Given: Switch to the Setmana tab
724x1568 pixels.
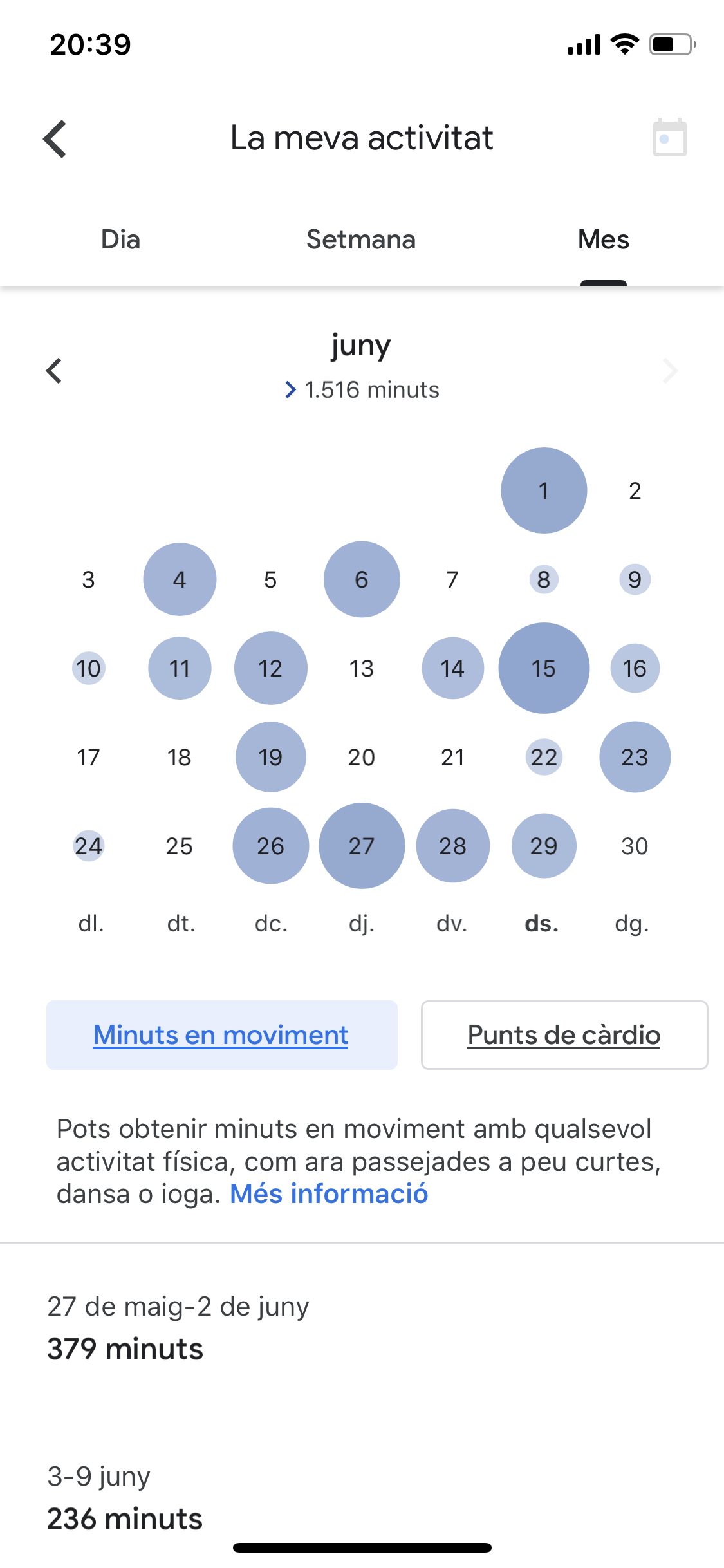Looking at the screenshot, I should (361, 239).
